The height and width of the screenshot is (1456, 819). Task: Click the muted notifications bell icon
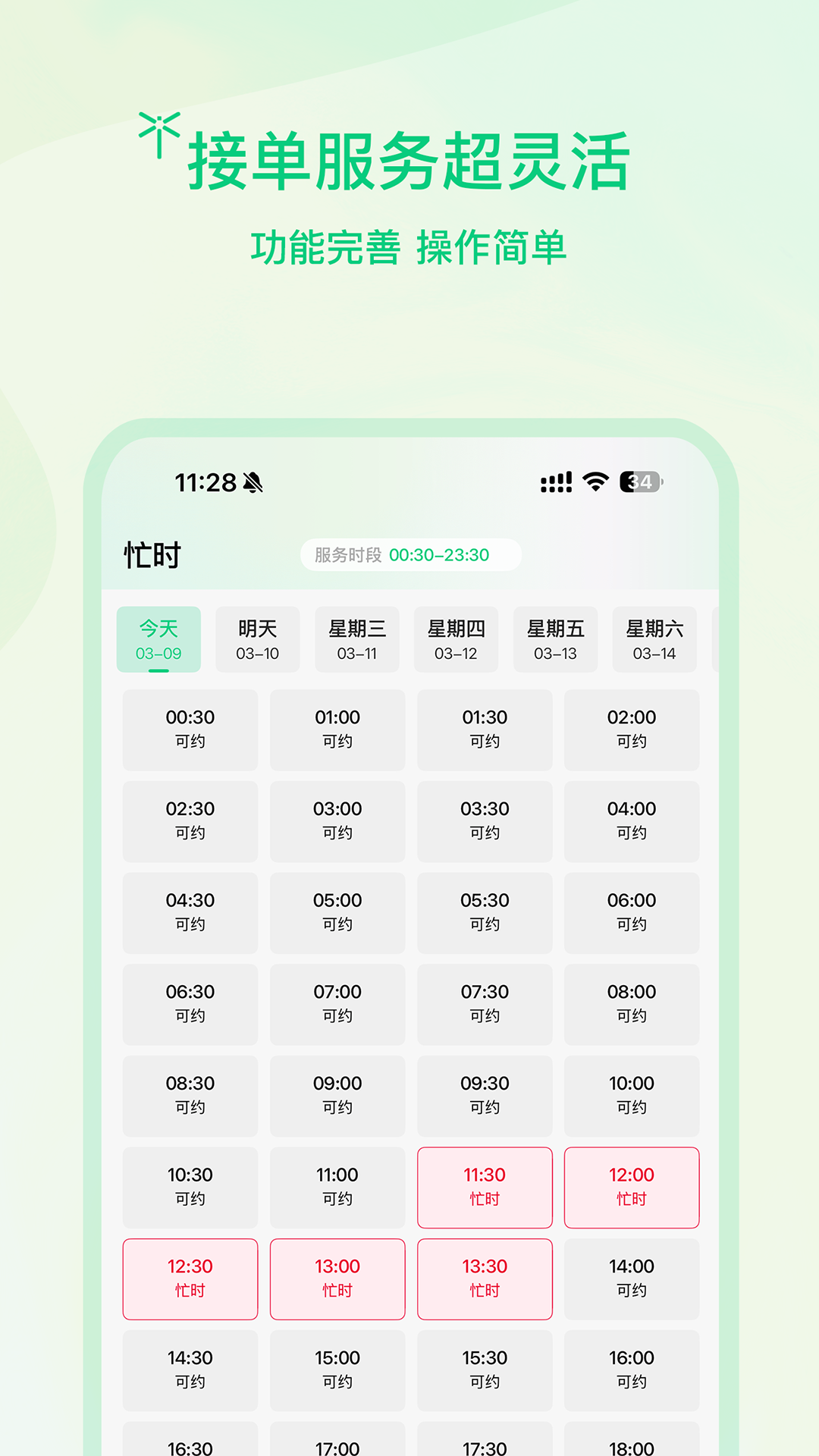pyautogui.click(x=253, y=480)
